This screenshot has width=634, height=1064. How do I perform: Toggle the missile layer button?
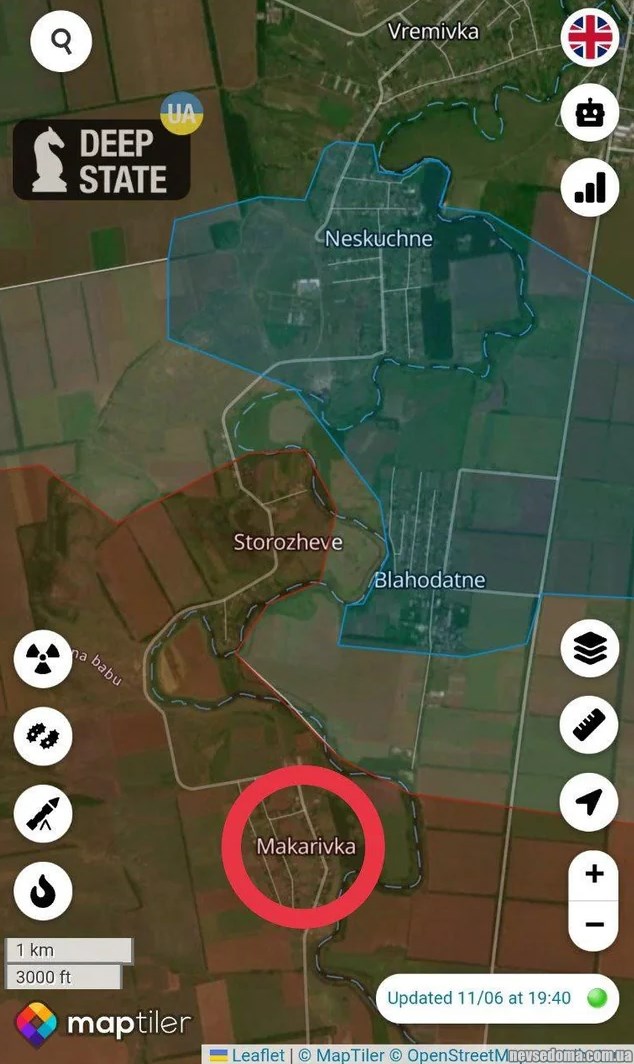click(43, 813)
